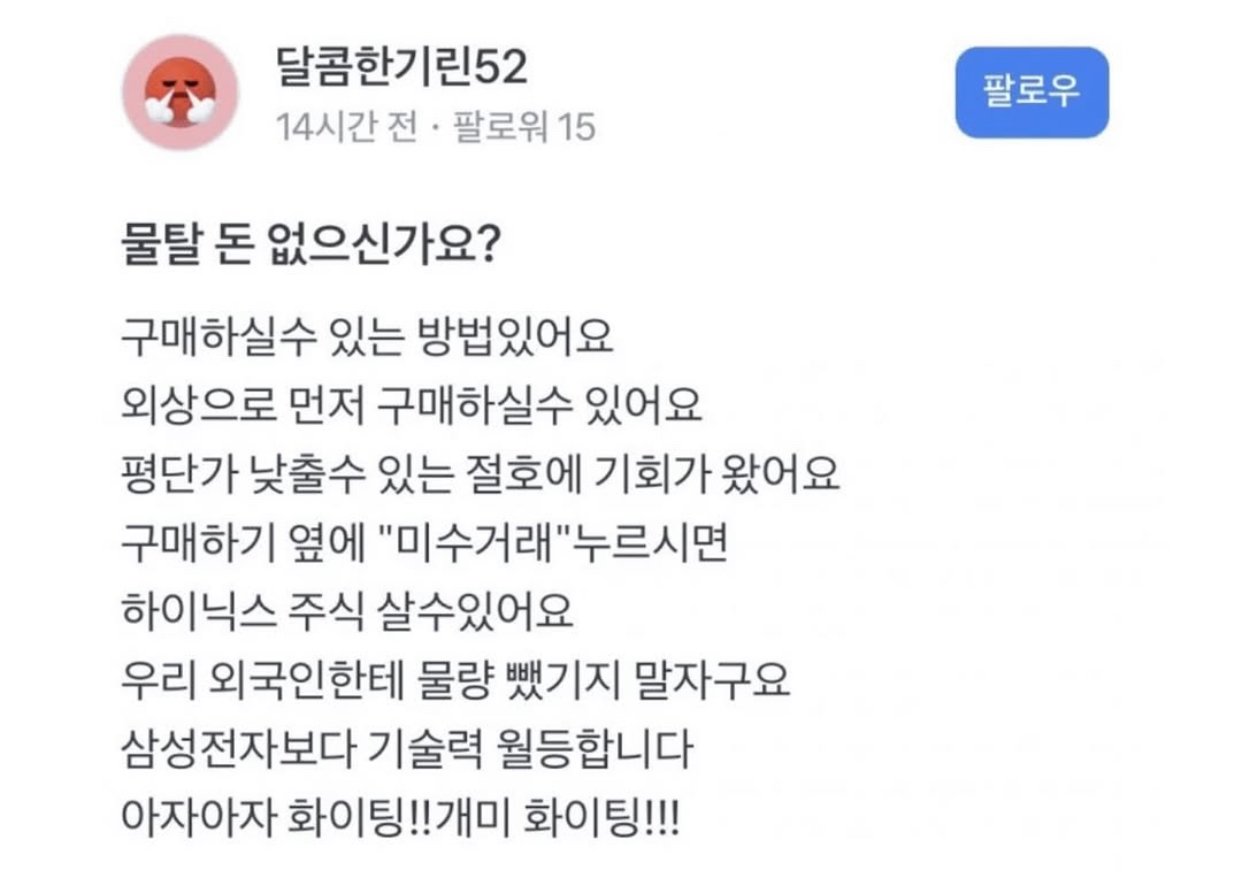1242x879 pixels.
Task: Follow user 달콤한기린52 with 팔로우 button
Action: point(1032,92)
